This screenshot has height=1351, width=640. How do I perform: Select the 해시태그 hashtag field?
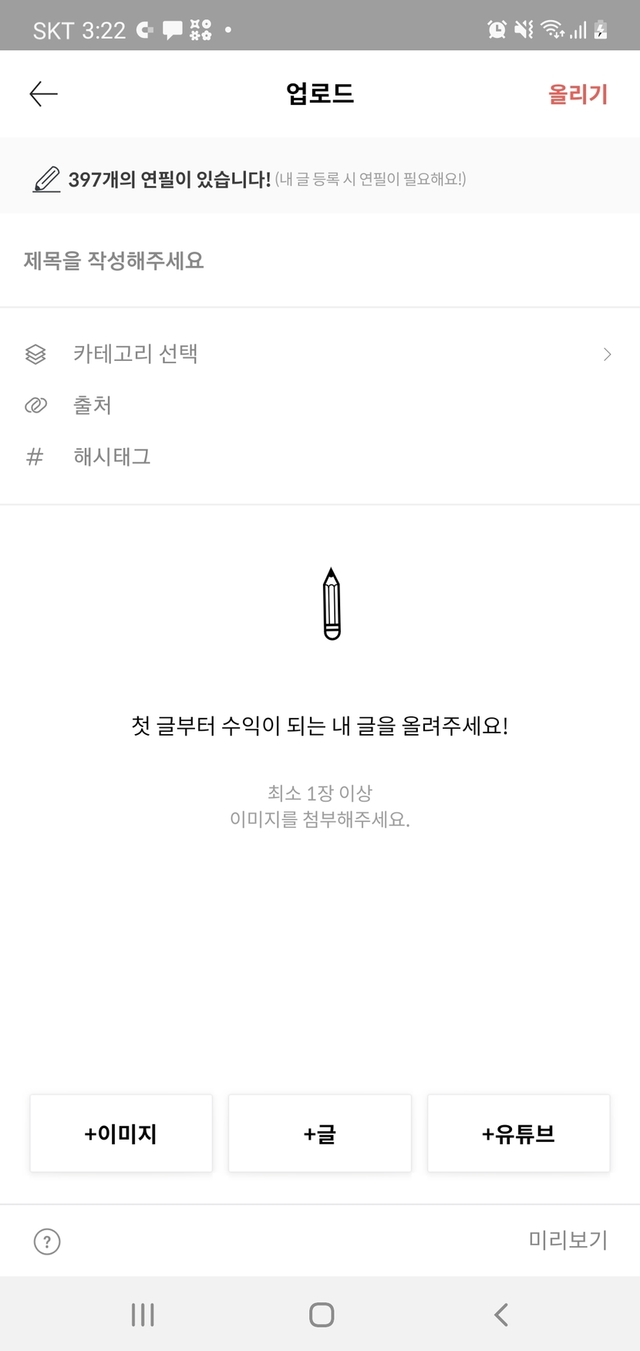pyautogui.click(x=320, y=458)
